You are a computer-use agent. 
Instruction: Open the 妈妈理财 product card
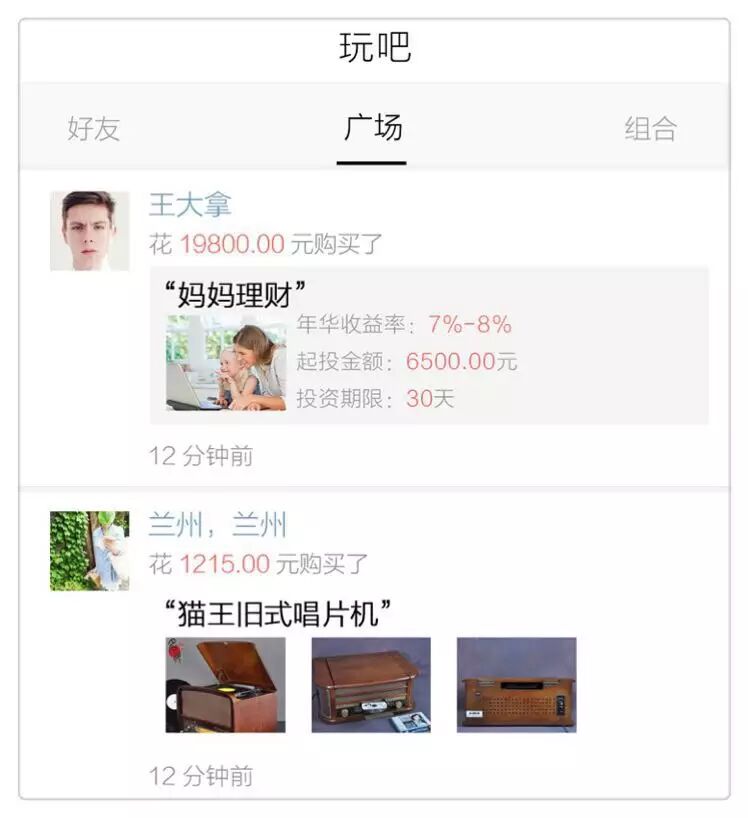[x=429, y=346]
